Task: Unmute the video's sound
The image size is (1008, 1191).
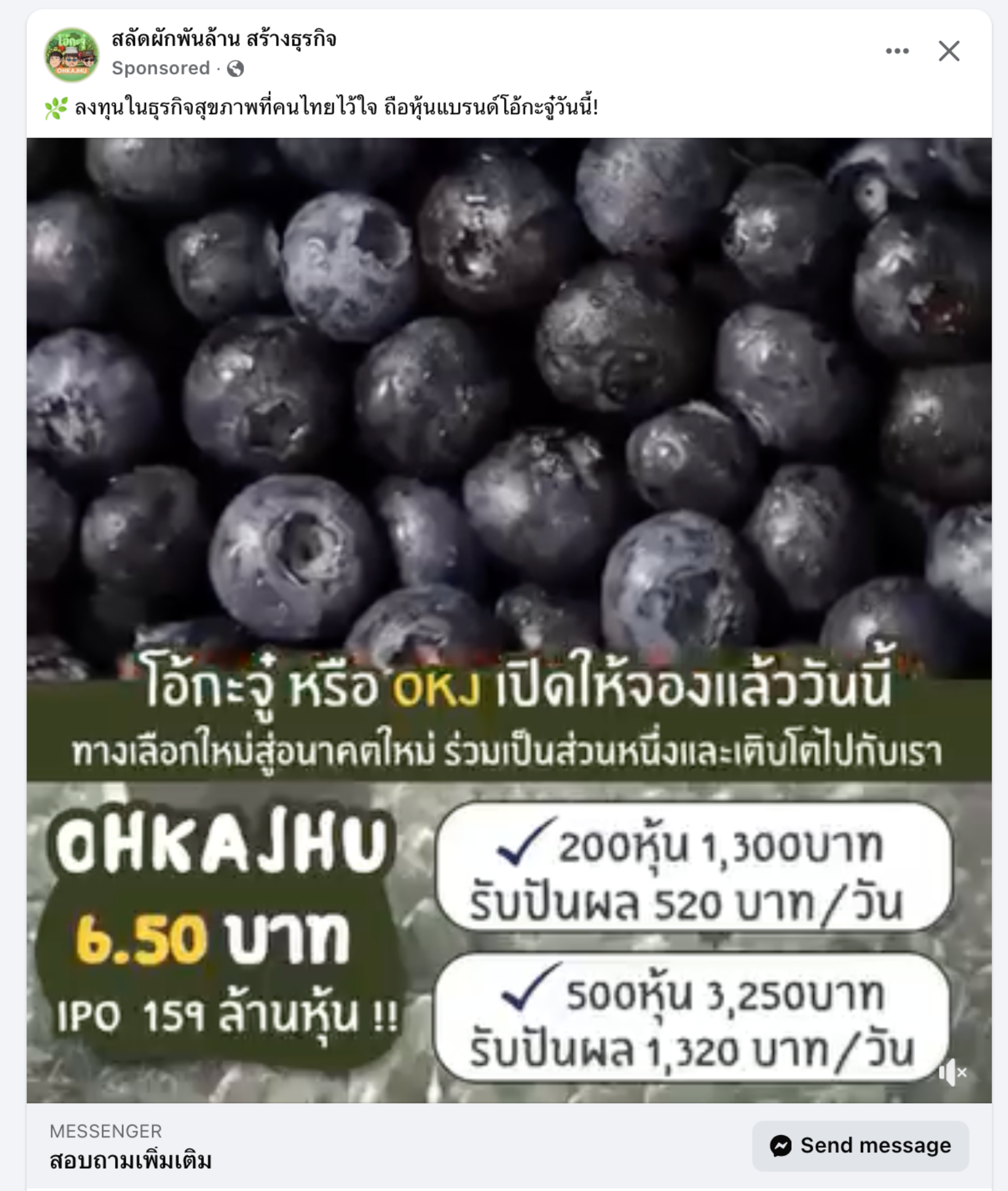Action: (952, 1072)
